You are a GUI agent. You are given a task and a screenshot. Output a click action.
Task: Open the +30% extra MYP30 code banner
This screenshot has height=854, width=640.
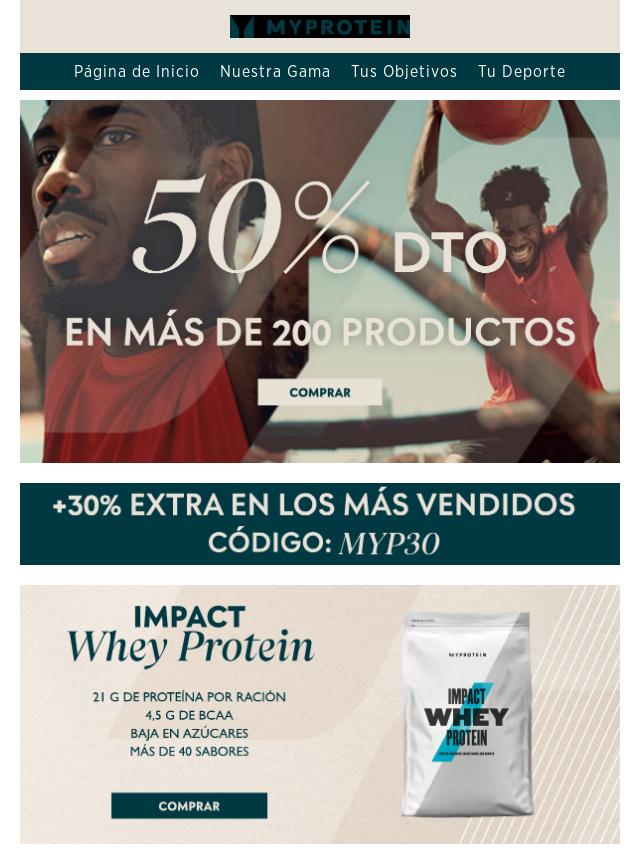(x=320, y=524)
